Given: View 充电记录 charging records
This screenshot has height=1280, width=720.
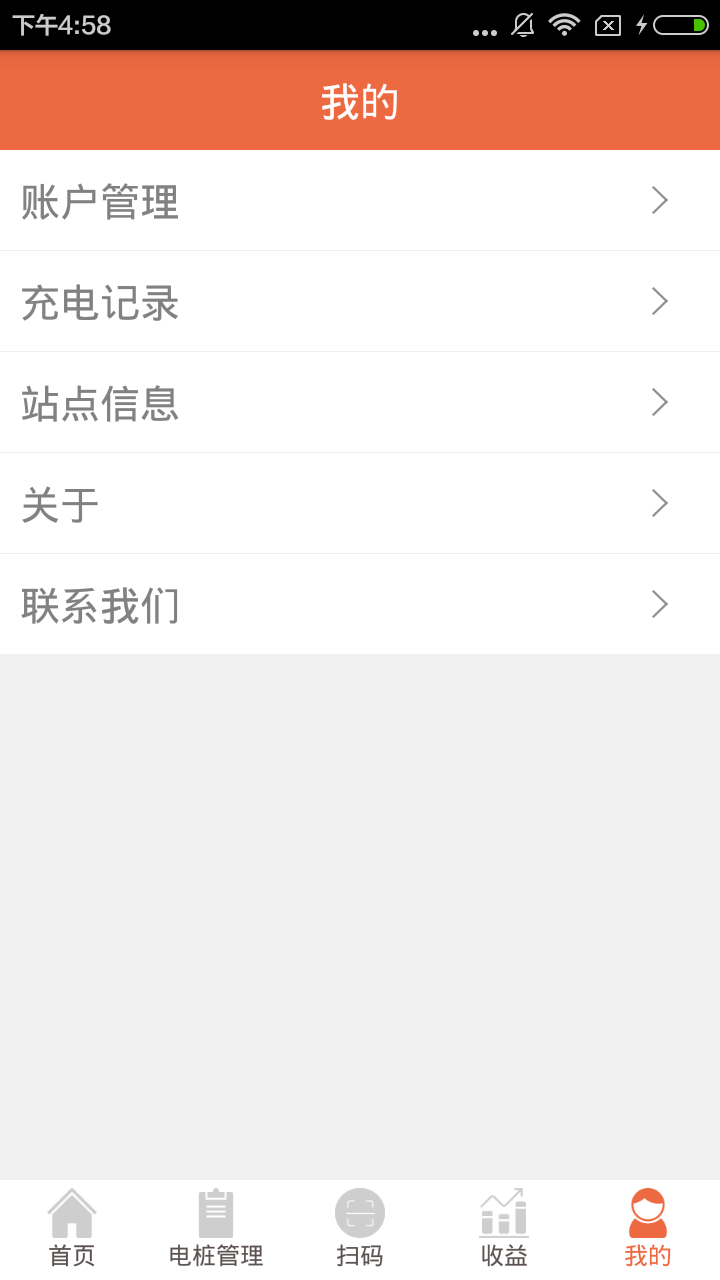Looking at the screenshot, I should (360, 302).
